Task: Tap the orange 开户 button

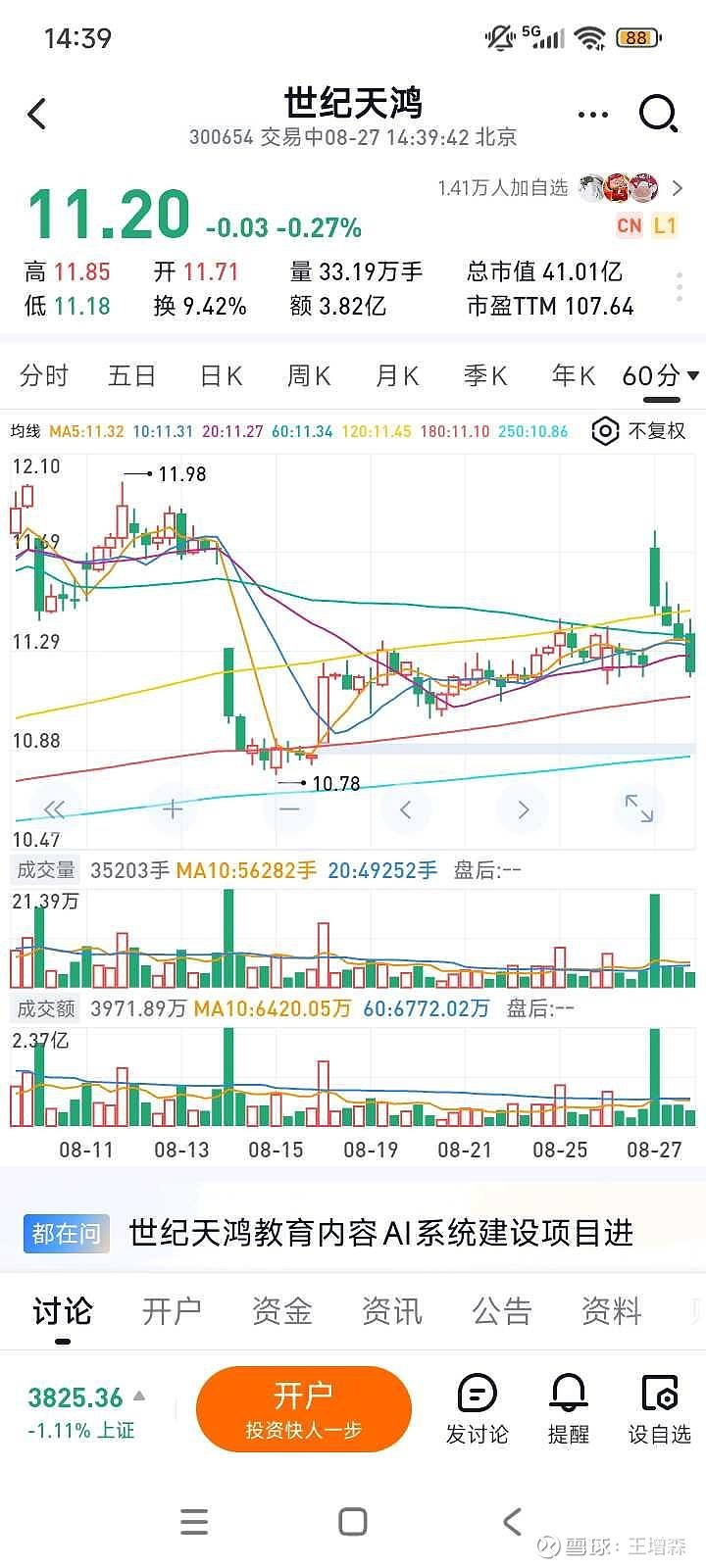Action: 303,1409
